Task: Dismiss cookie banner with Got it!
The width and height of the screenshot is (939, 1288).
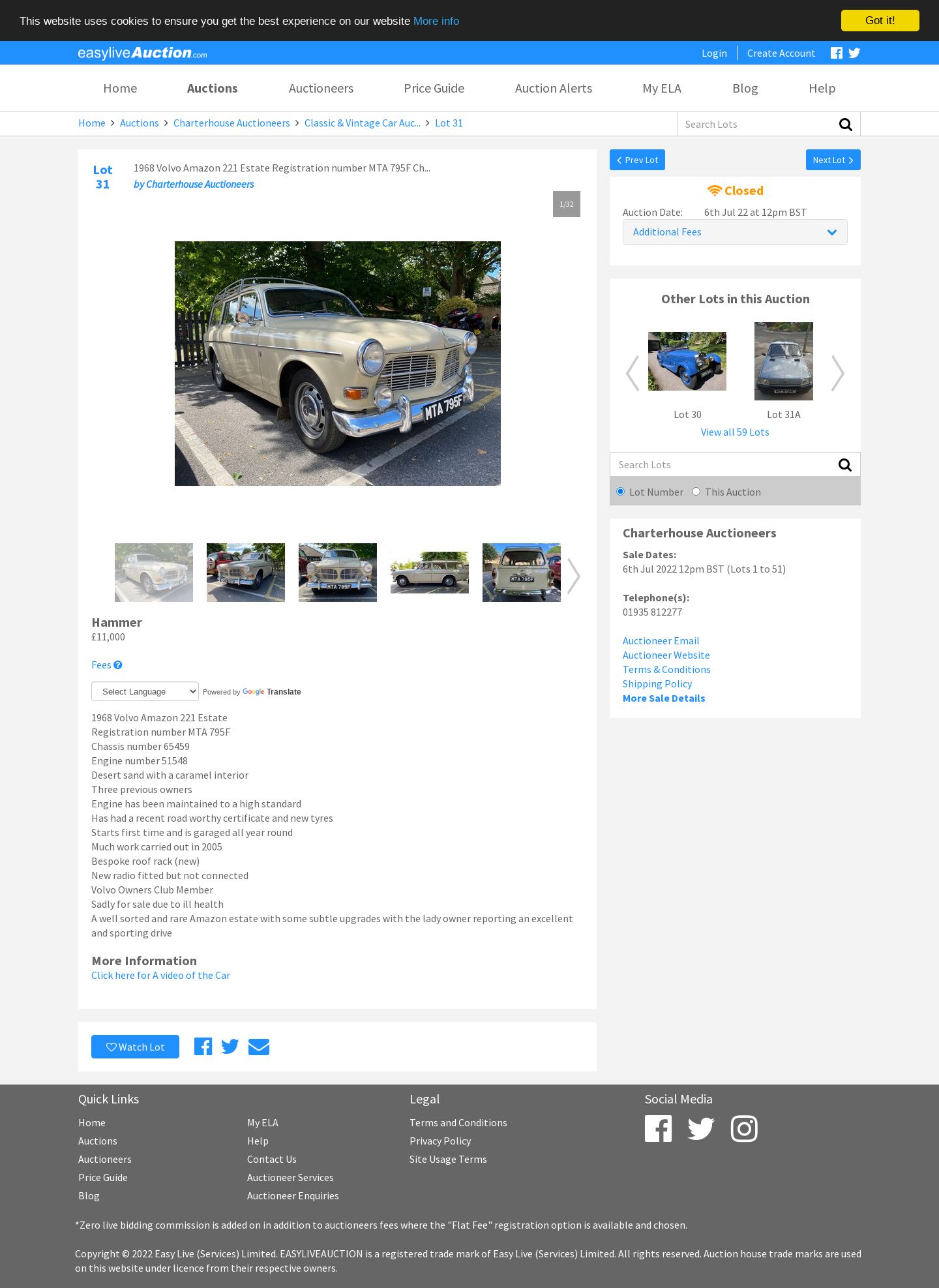Action: click(x=880, y=20)
